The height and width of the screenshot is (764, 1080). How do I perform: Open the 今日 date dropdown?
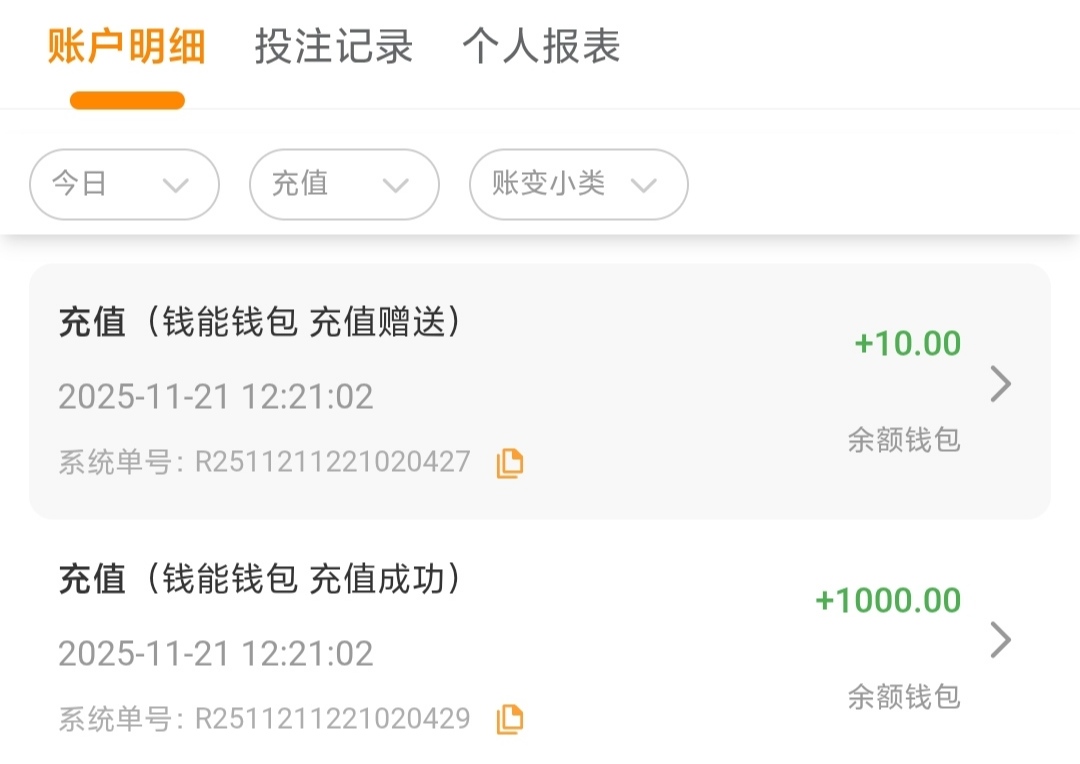tap(124, 184)
